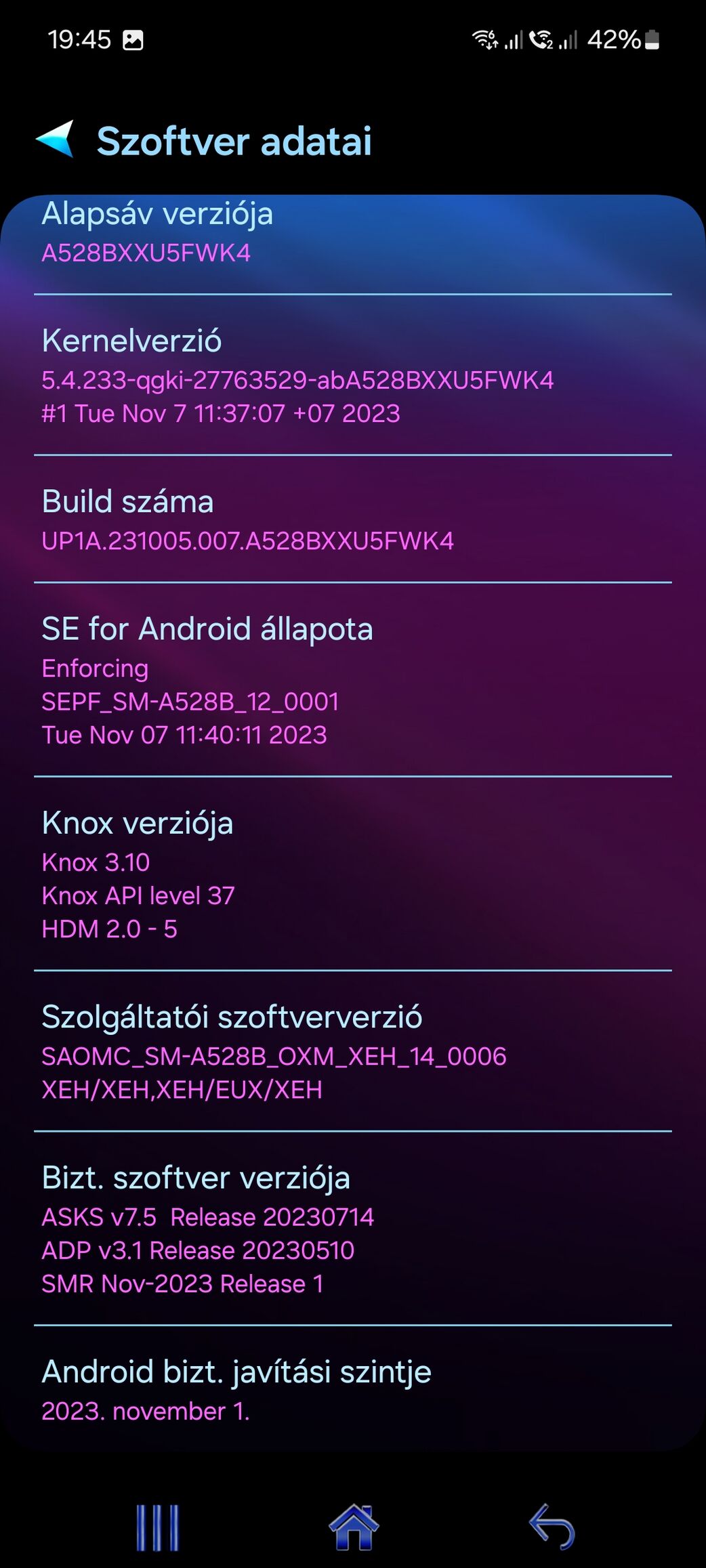Go to the home screen
Image resolution: width=706 pixels, height=1568 pixels.
coord(354,1527)
